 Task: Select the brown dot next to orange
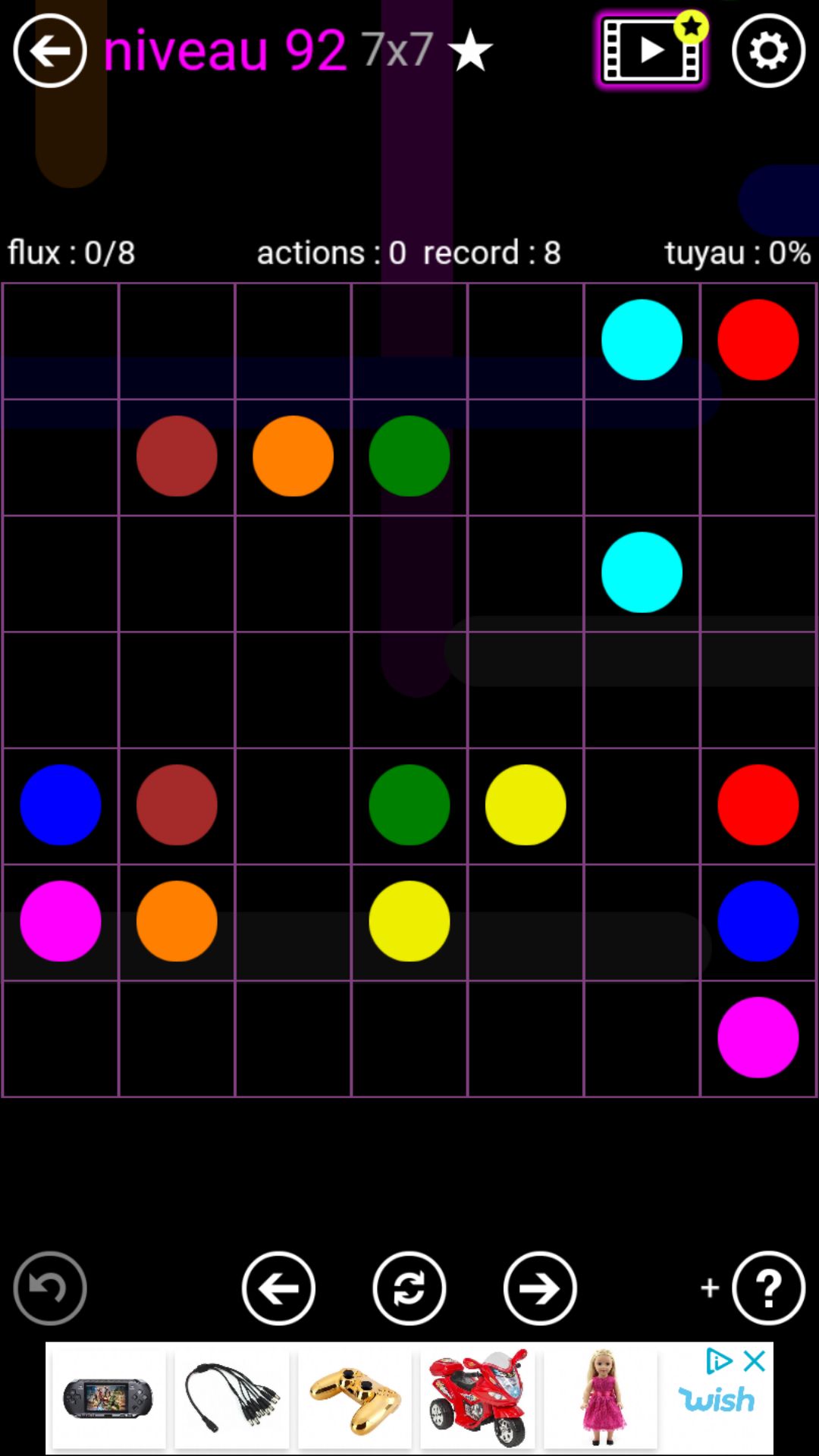coord(177,456)
